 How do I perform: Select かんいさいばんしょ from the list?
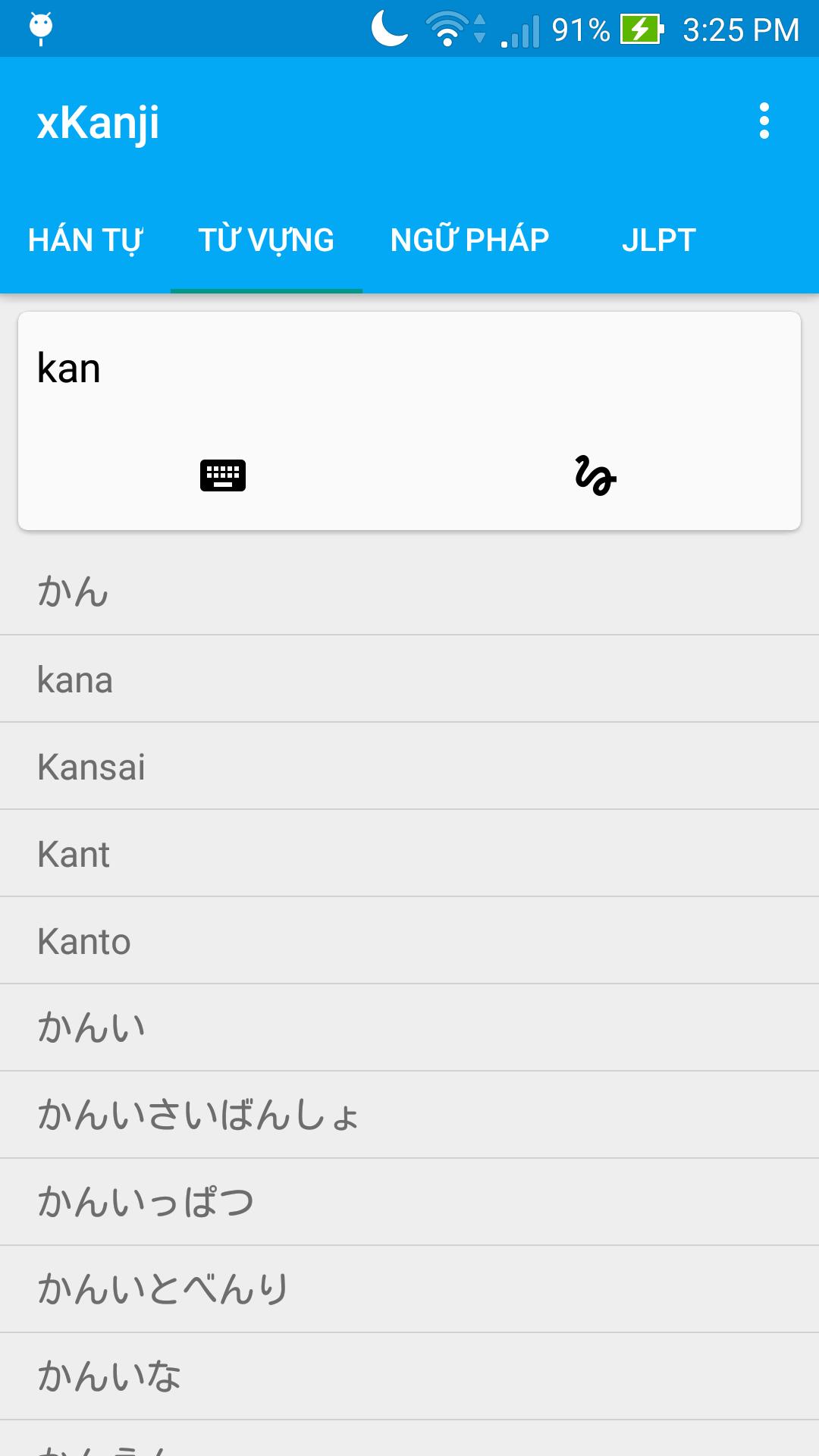(409, 1116)
